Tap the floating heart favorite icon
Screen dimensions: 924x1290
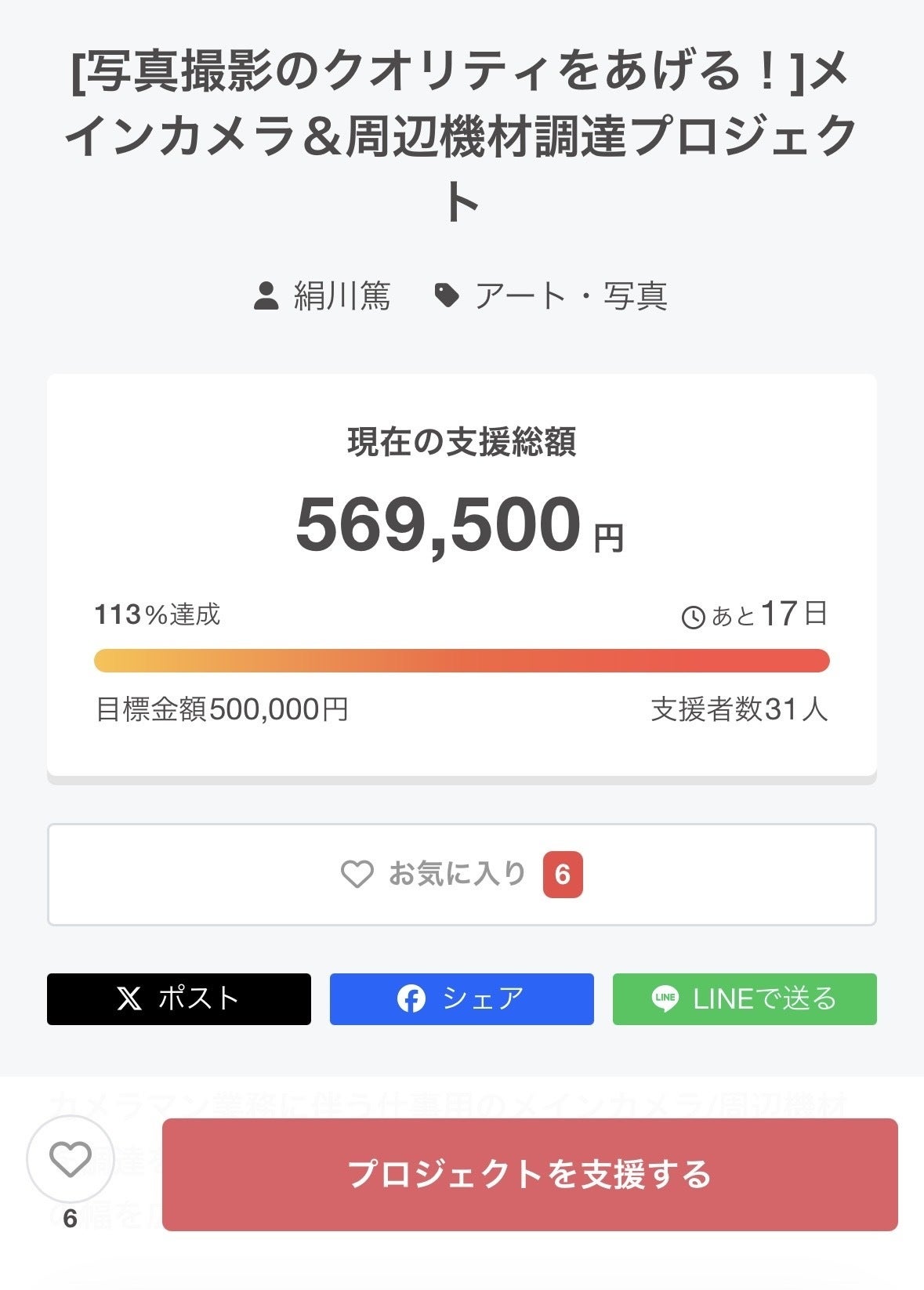[x=71, y=1158]
